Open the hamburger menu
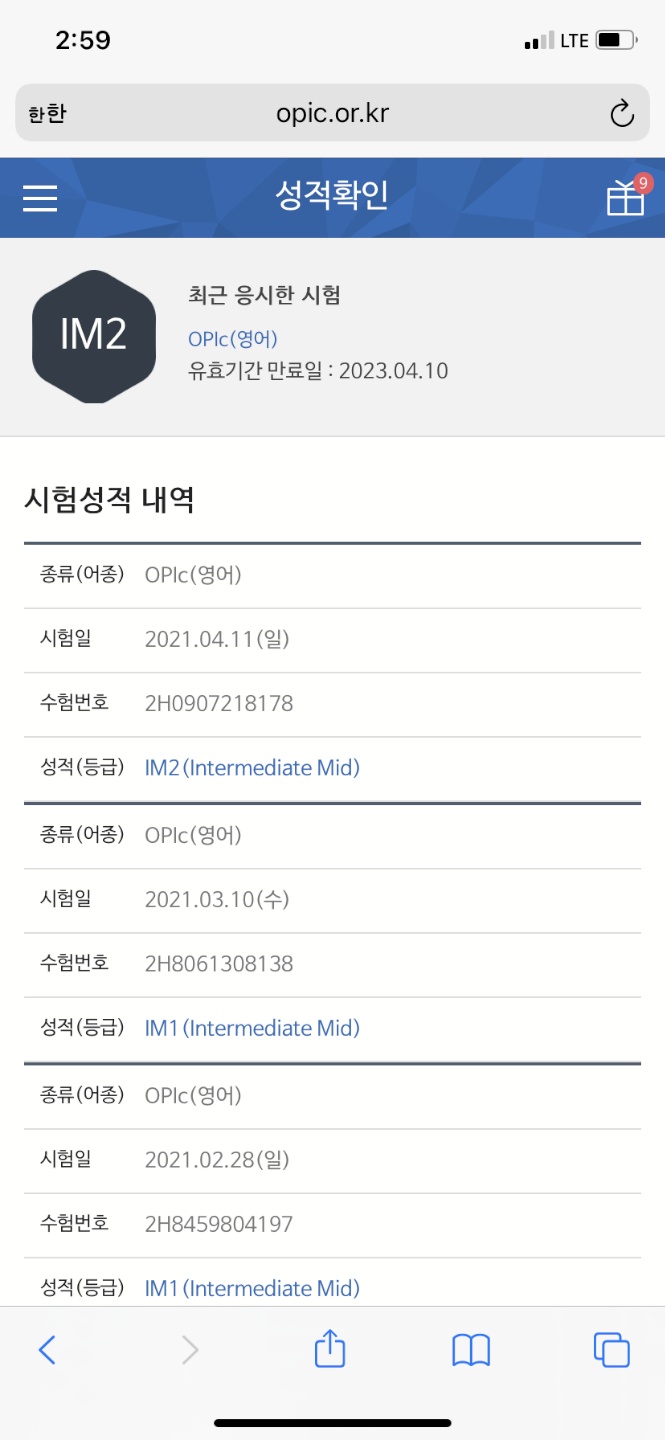This screenshot has width=665, height=1440. click(40, 198)
